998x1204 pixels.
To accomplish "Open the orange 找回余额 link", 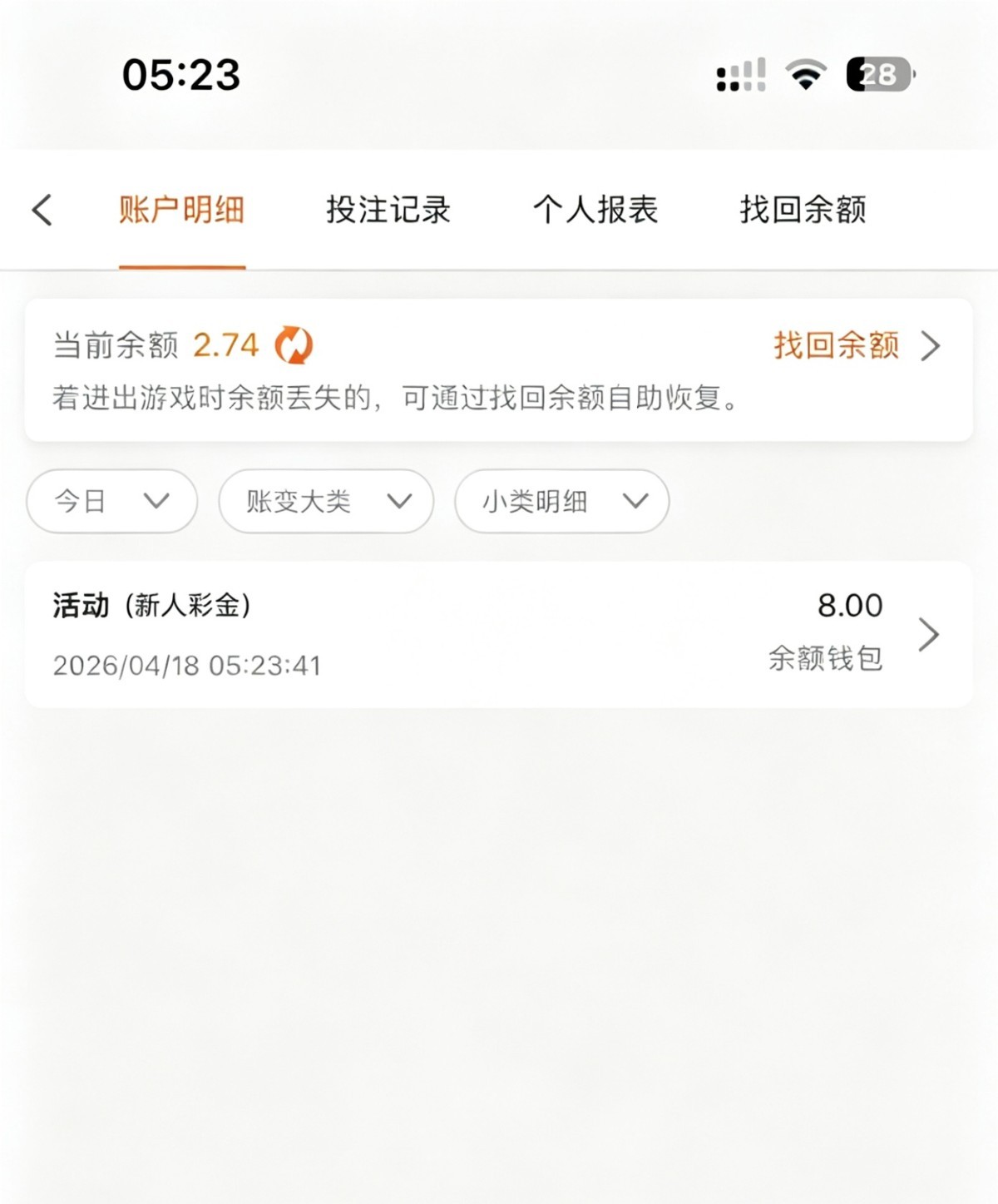I will pyautogui.click(x=855, y=345).
